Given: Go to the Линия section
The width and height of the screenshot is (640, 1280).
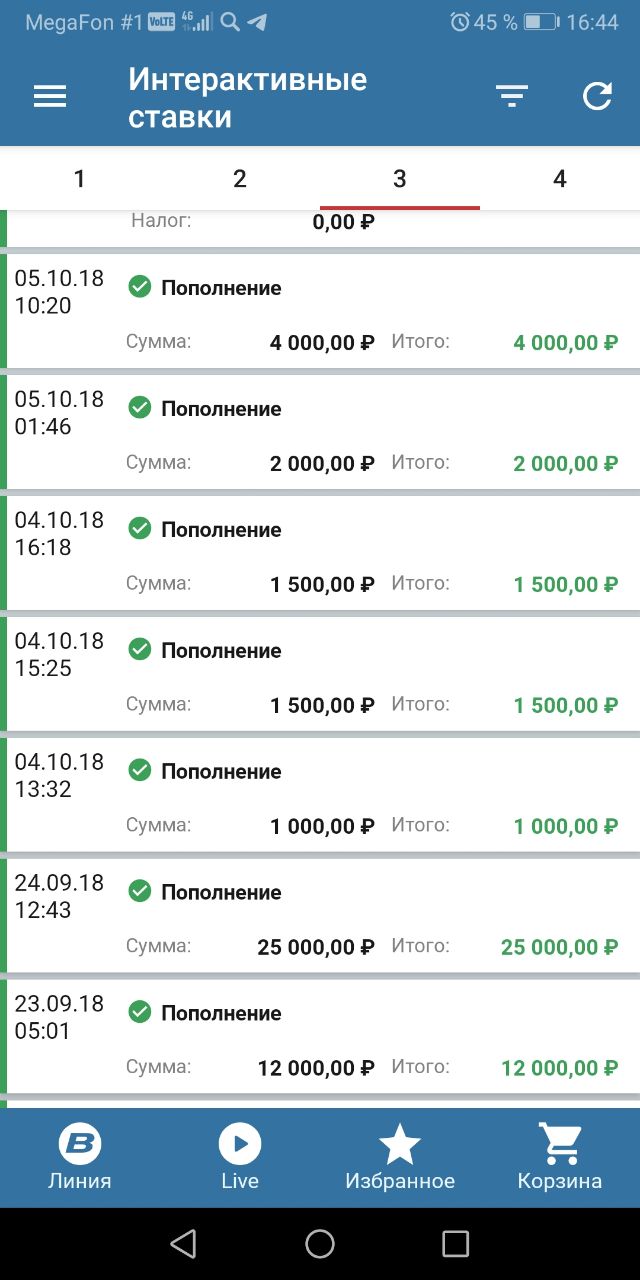Looking at the screenshot, I should pos(80,1157).
